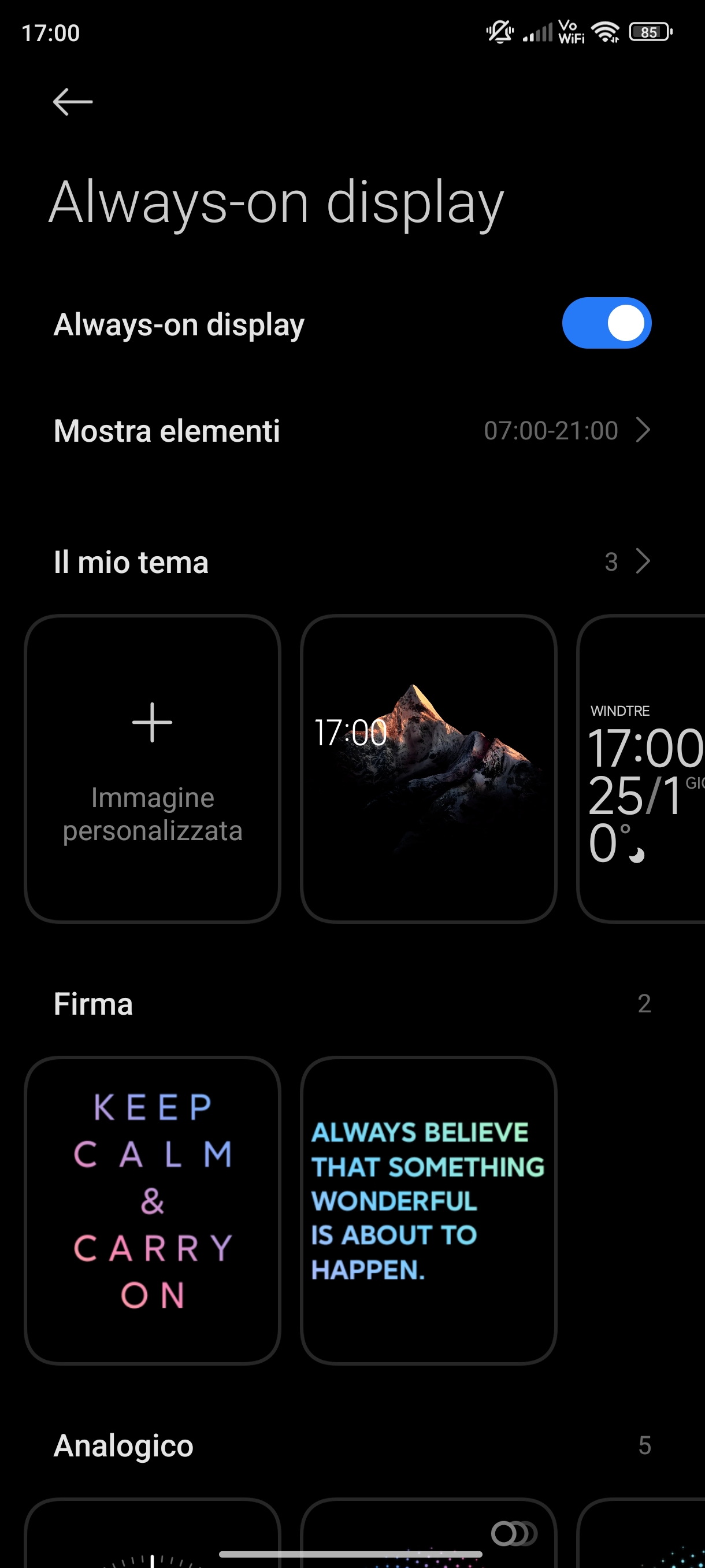Go back using the arrow icon
Image resolution: width=705 pixels, height=1568 pixels.
click(72, 102)
